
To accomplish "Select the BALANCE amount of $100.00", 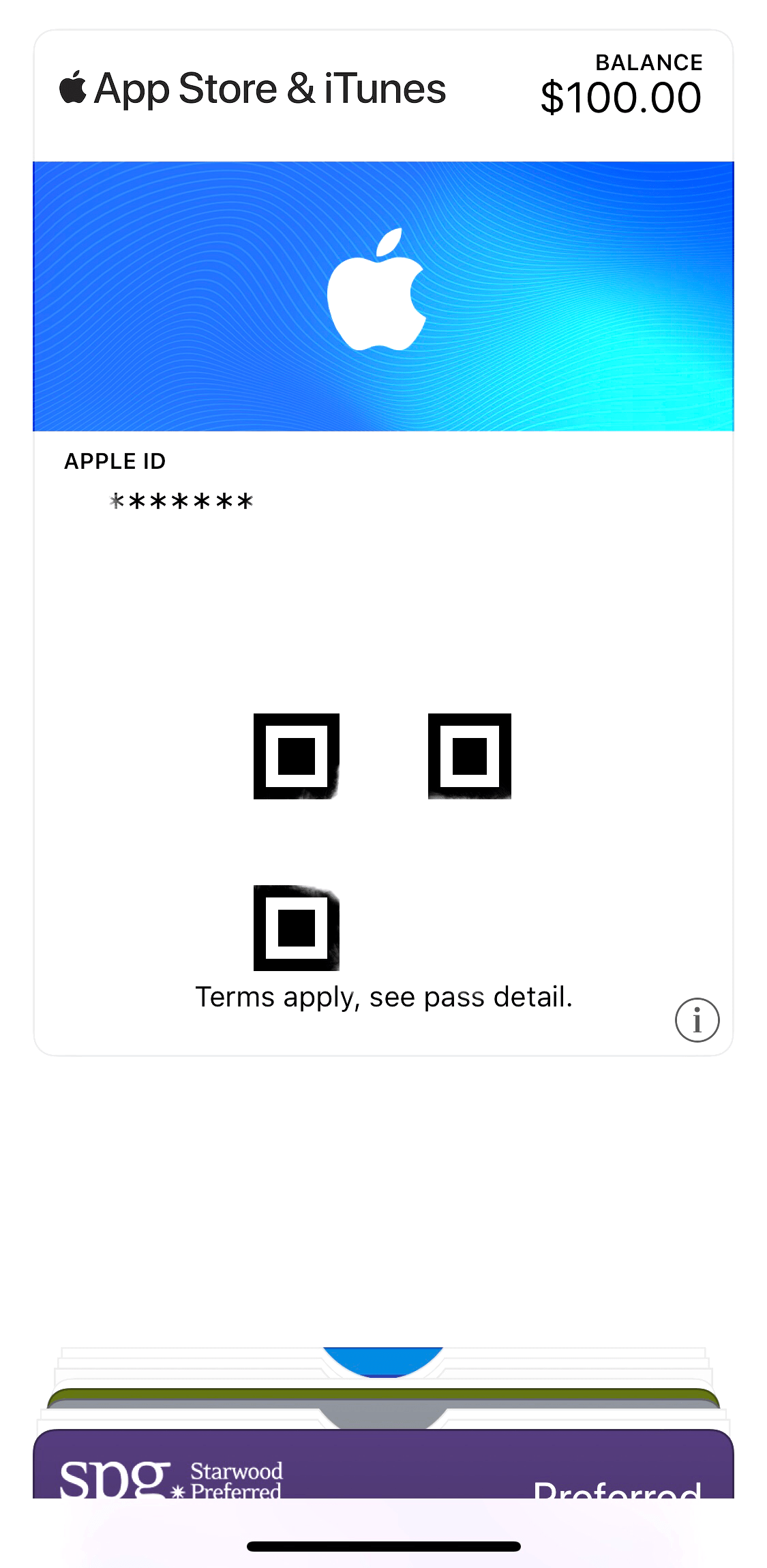I will coord(620,96).
